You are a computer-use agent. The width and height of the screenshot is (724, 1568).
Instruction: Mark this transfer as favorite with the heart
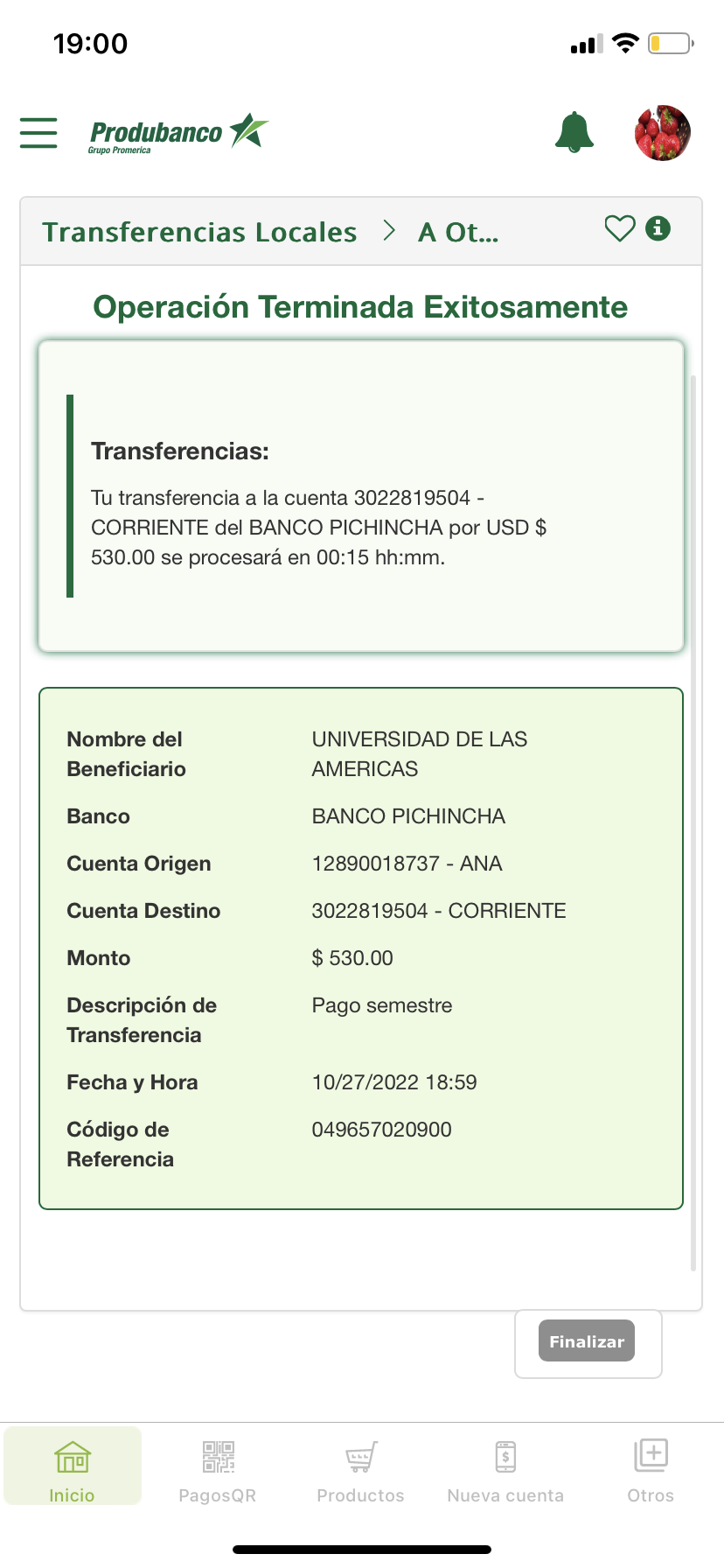coord(620,229)
